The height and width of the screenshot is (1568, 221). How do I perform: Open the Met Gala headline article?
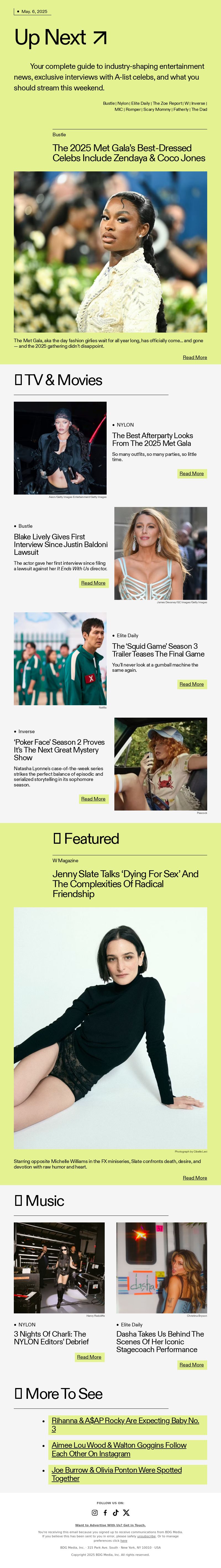(128, 153)
